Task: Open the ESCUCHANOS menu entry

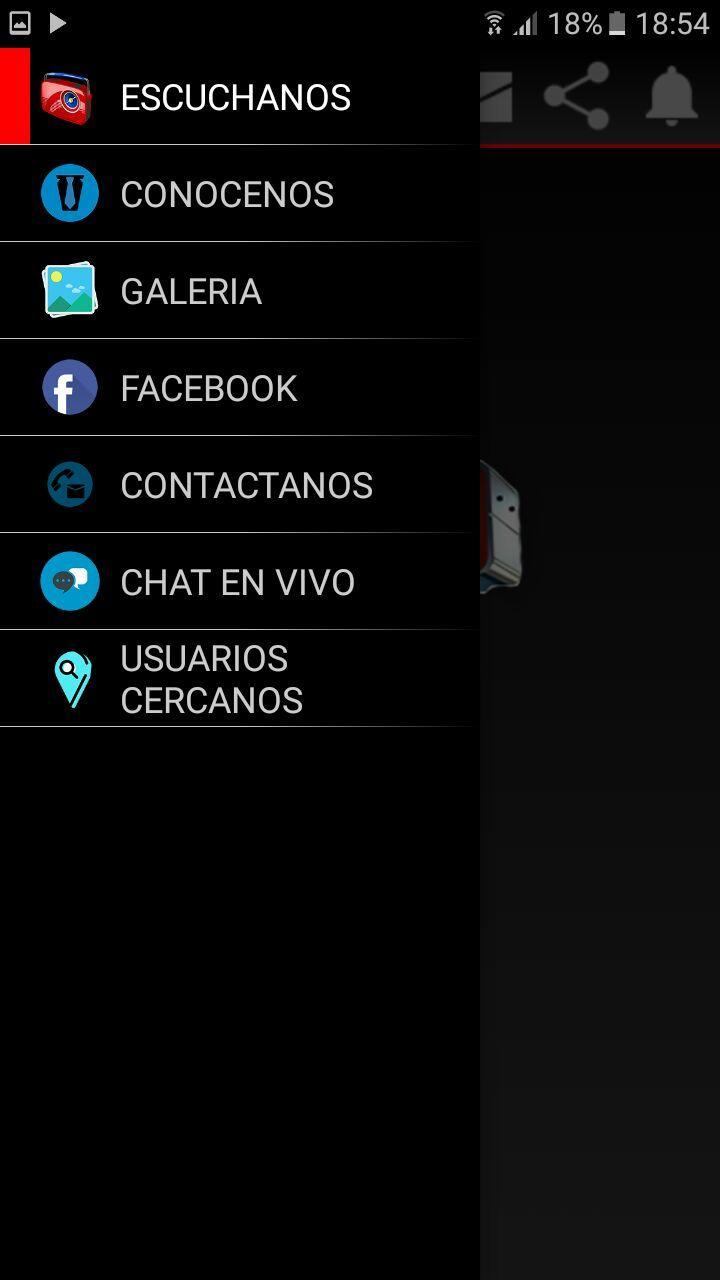Action: pos(236,97)
